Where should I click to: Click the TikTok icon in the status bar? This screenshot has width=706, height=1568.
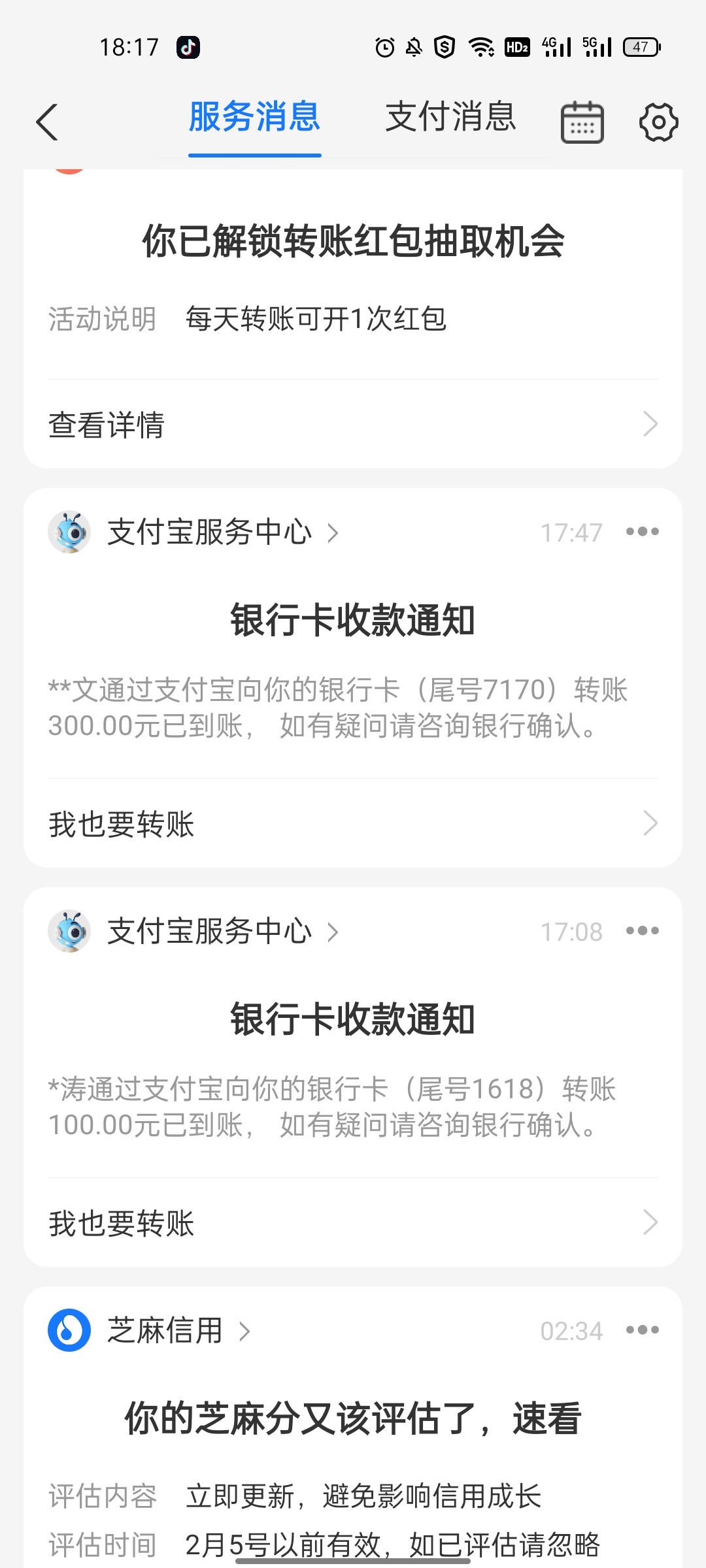coord(188,47)
